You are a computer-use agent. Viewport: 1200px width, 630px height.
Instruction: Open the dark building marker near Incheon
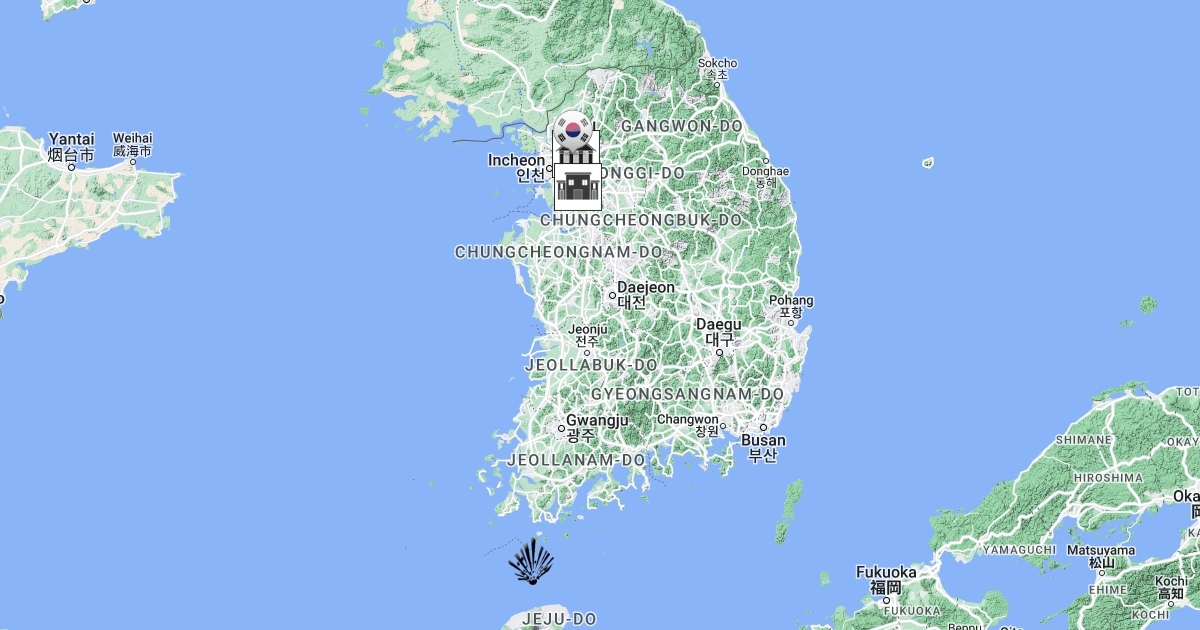click(x=577, y=186)
